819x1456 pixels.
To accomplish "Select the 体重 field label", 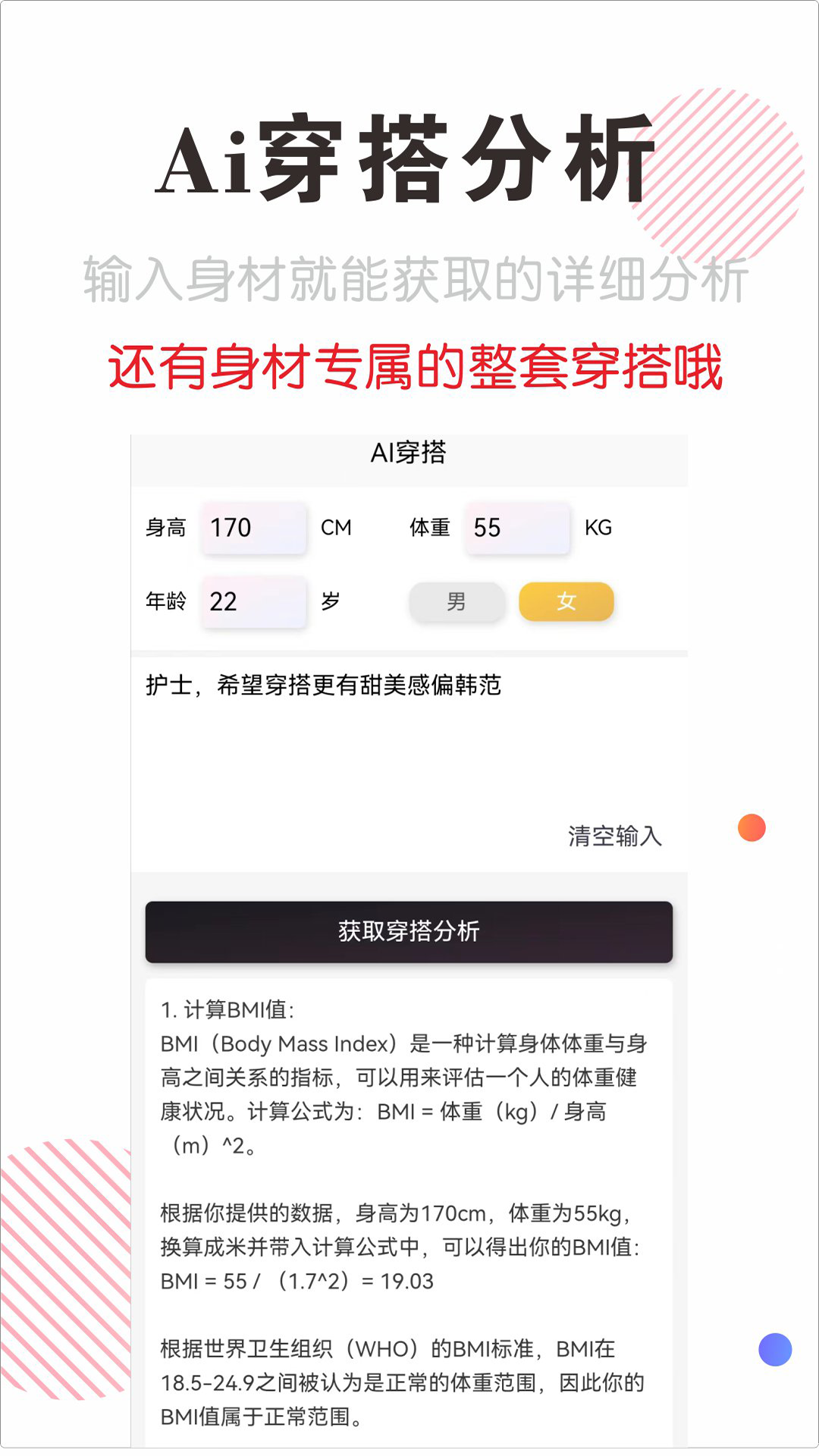I will [x=429, y=529].
